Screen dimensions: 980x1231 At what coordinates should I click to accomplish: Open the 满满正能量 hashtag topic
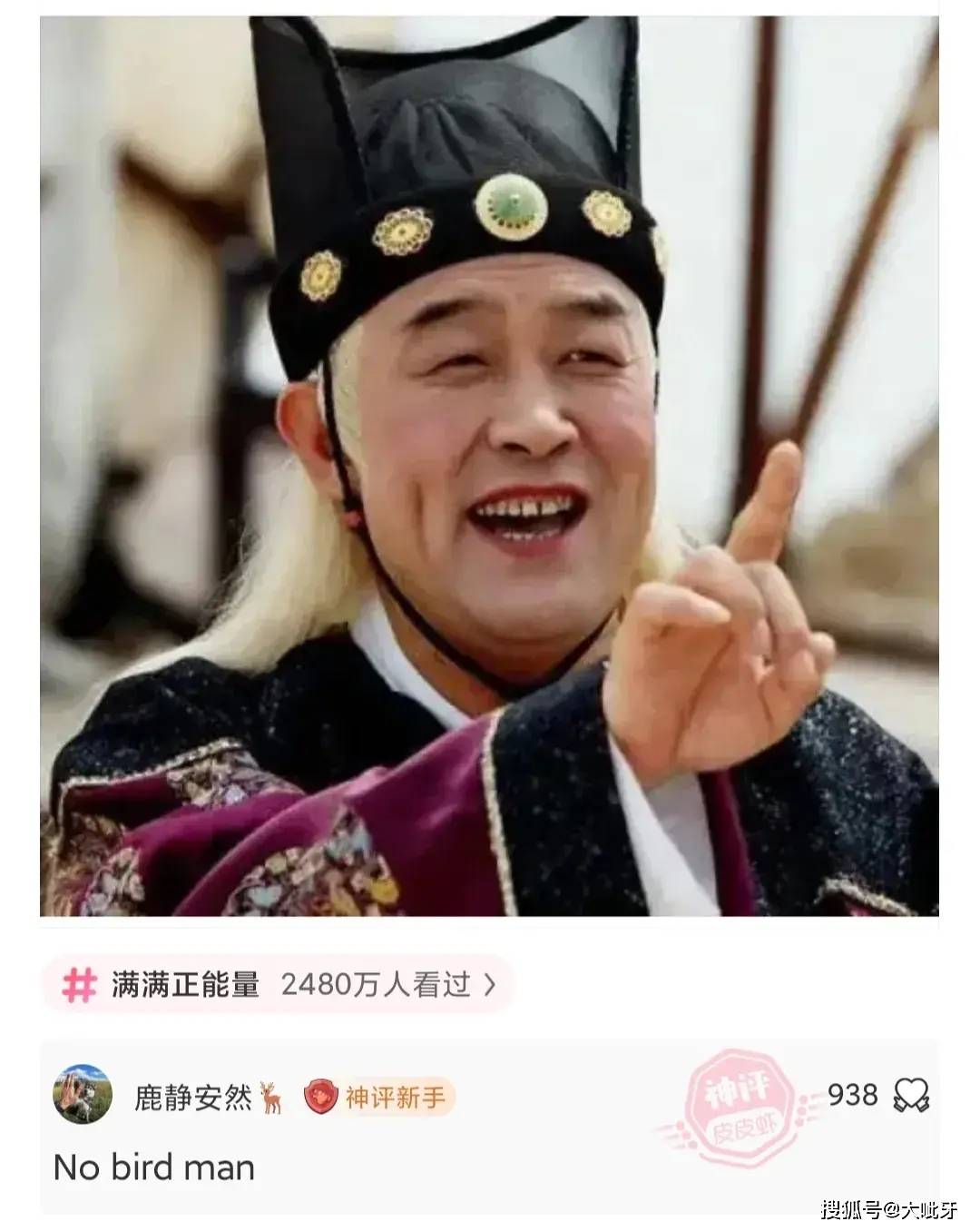point(277,984)
